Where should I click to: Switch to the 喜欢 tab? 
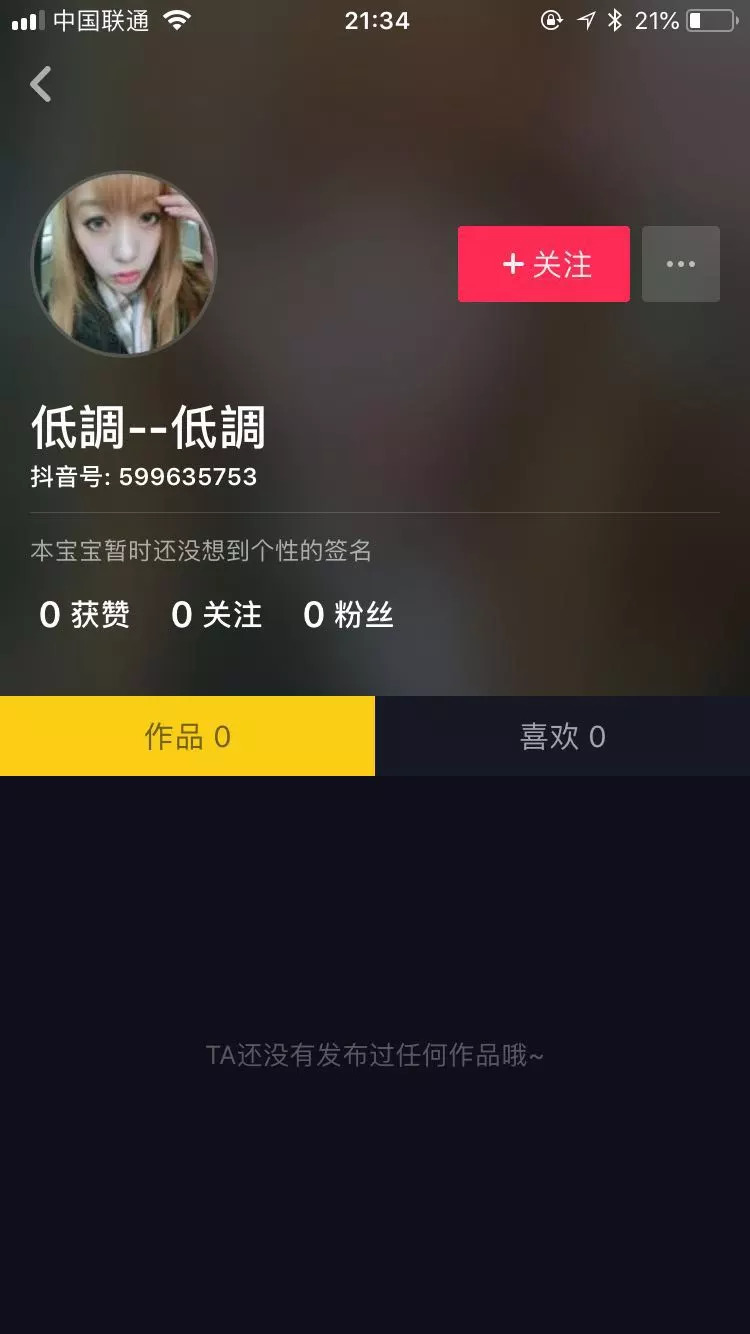click(x=562, y=737)
